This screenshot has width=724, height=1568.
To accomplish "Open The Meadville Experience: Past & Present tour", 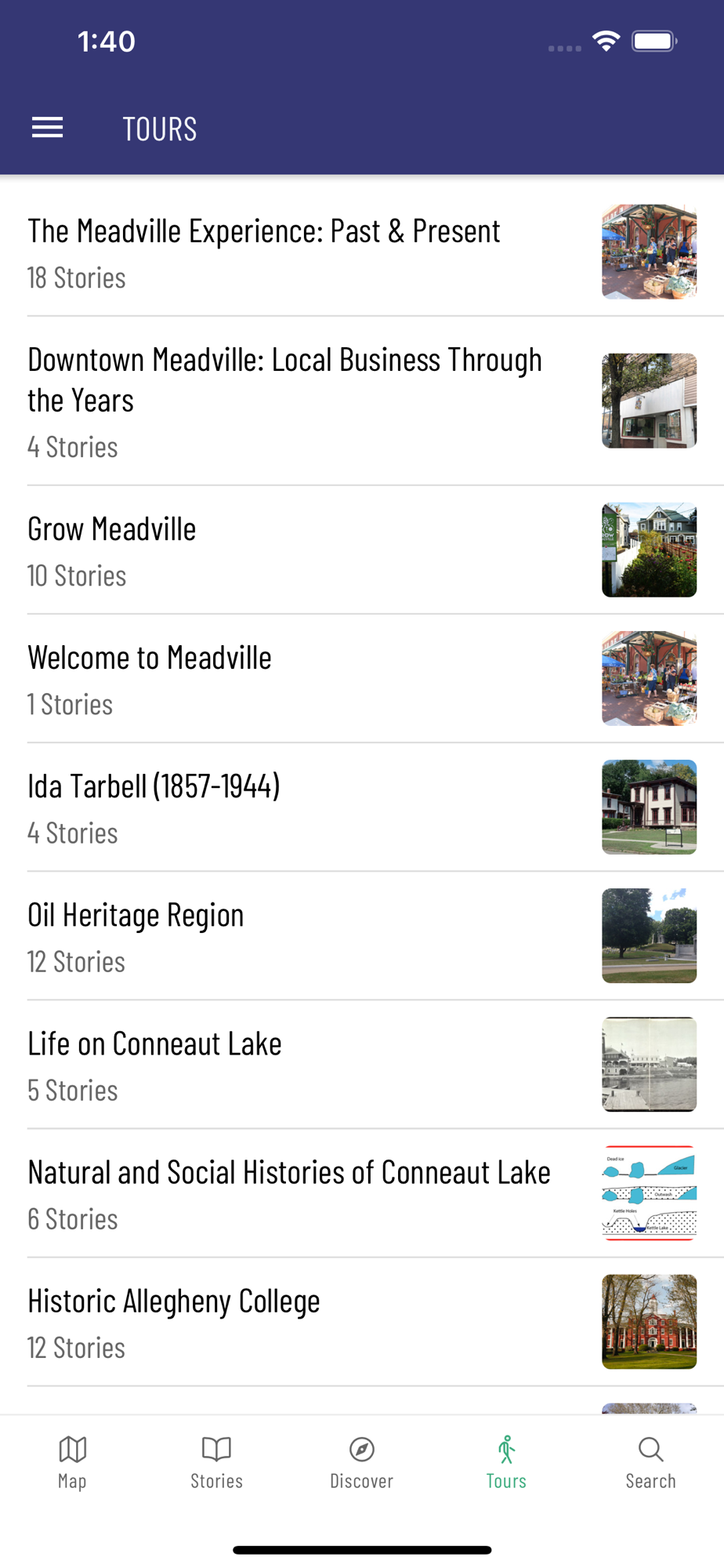I will (313, 252).
